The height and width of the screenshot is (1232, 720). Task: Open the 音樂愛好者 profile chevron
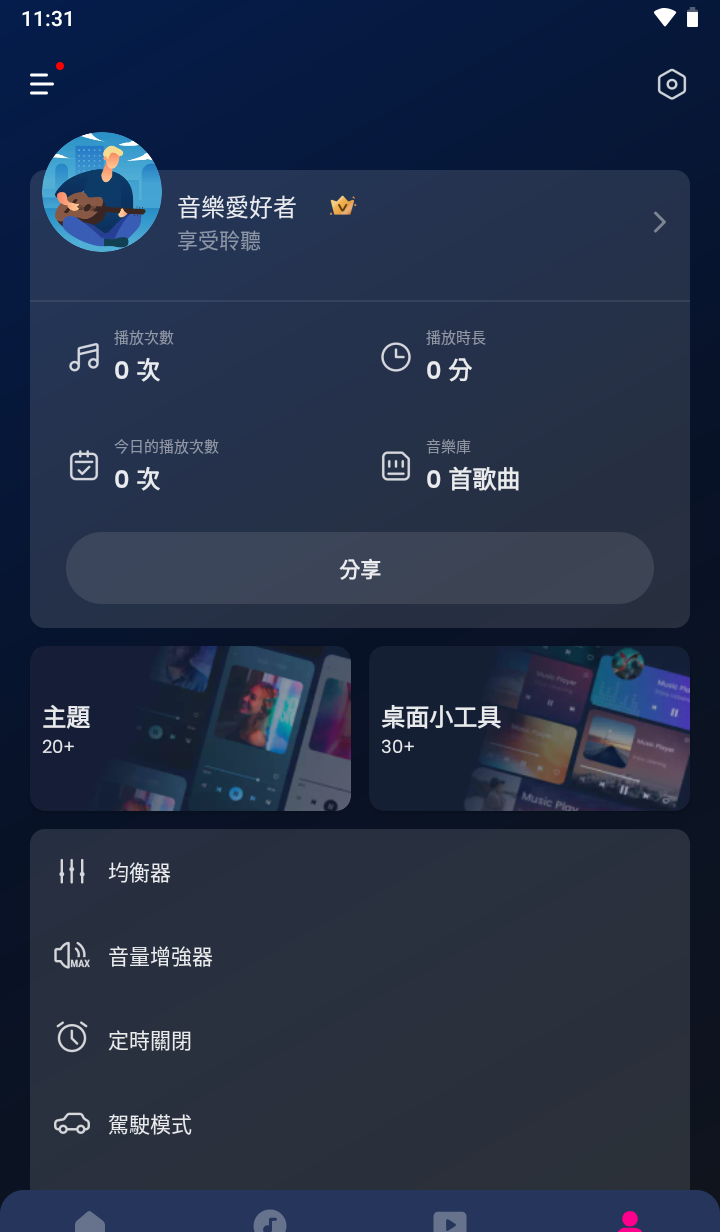point(659,222)
